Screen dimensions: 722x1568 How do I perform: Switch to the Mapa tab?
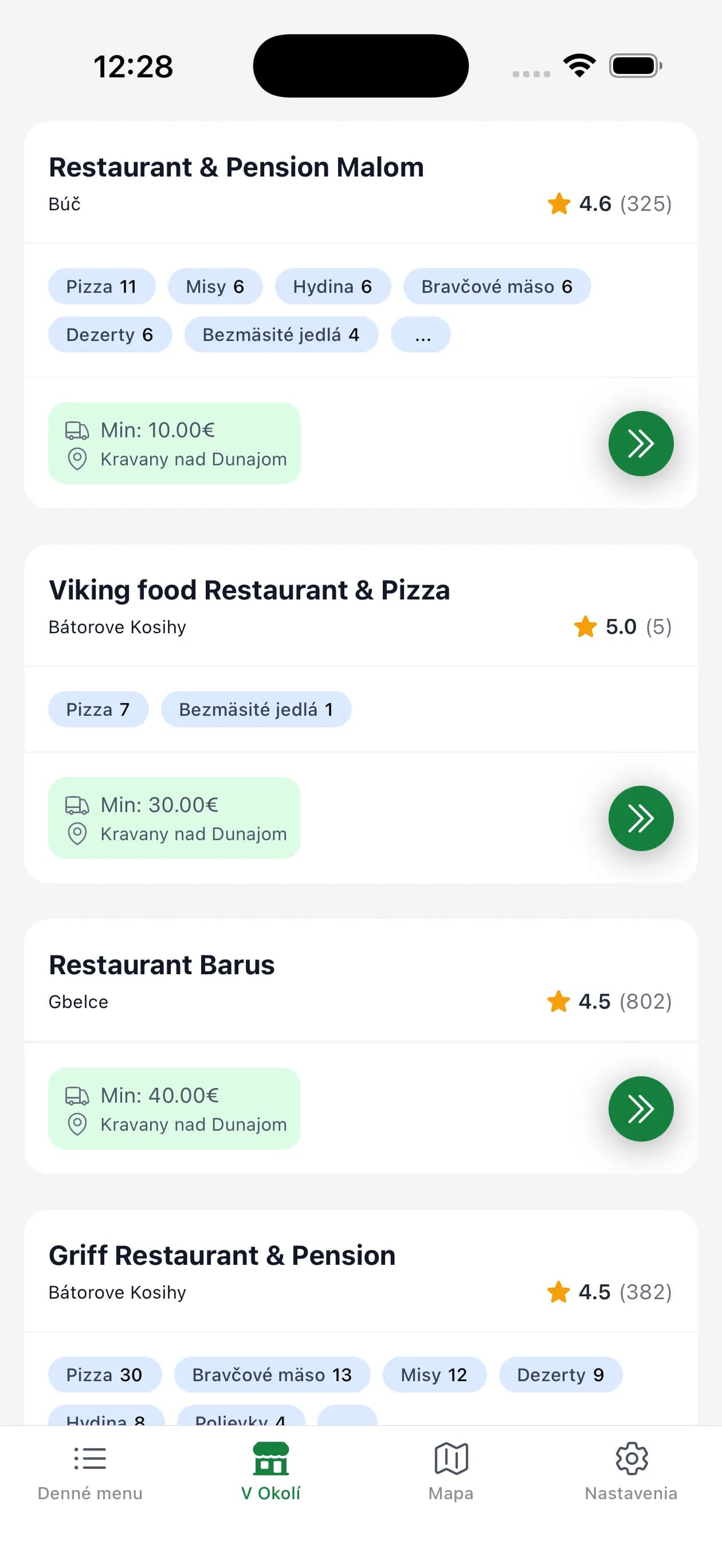(450, 1480)
